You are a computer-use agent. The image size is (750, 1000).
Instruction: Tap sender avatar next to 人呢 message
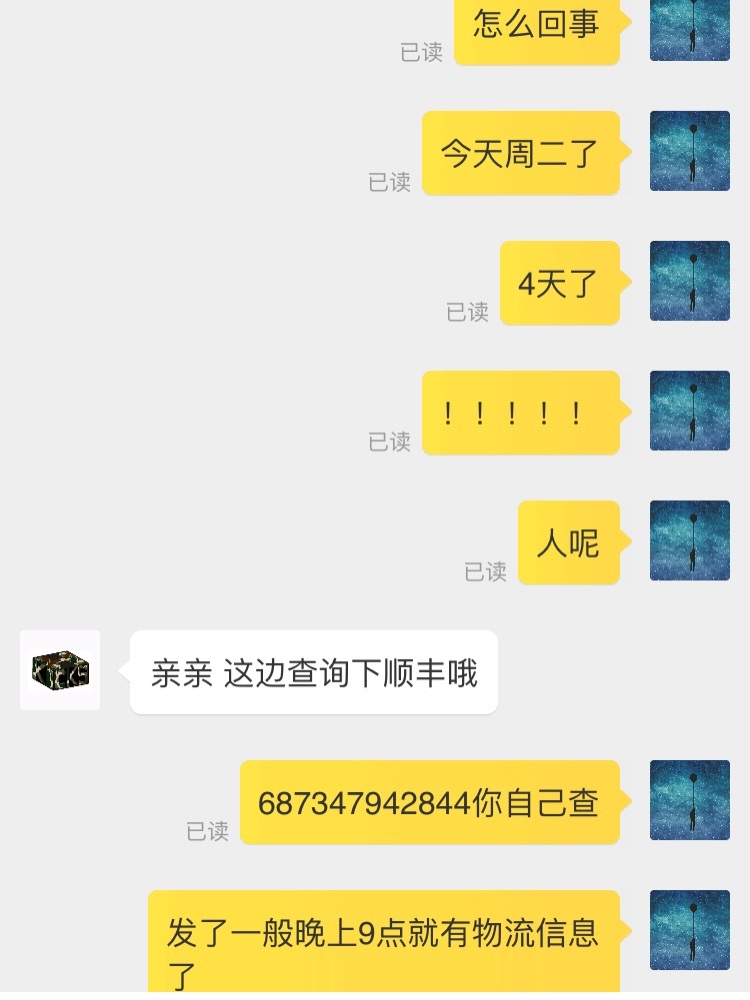tap(690, 540)
